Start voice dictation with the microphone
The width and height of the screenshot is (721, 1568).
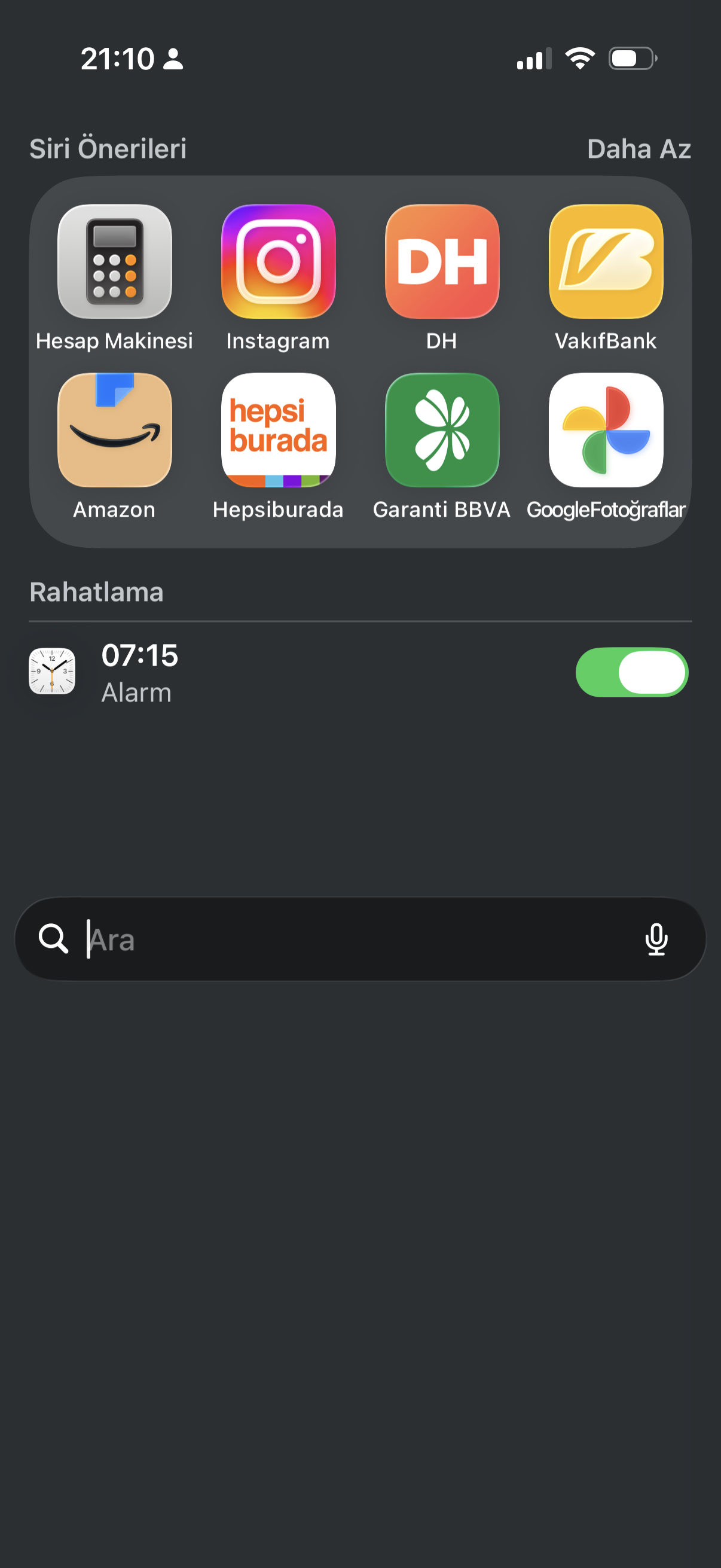coord(656,939)
